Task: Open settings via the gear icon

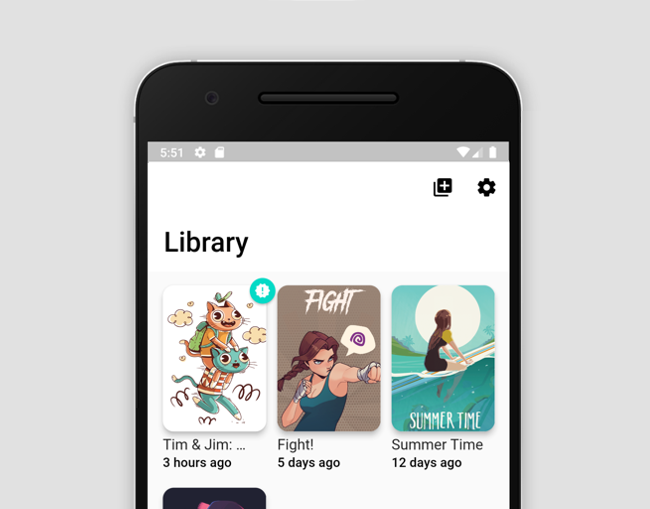Action: 486,187
